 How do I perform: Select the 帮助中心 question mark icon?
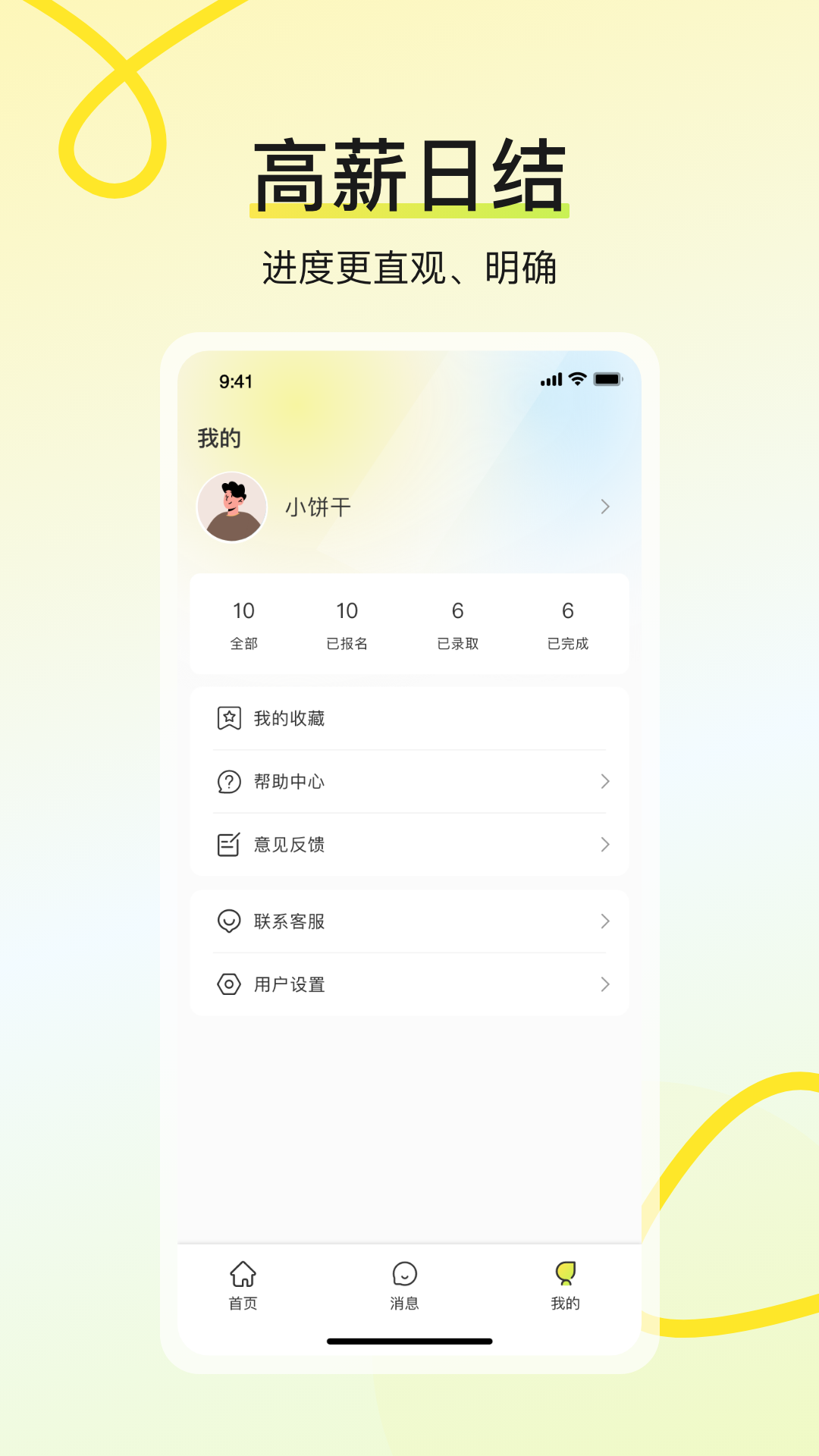point(228,782)
